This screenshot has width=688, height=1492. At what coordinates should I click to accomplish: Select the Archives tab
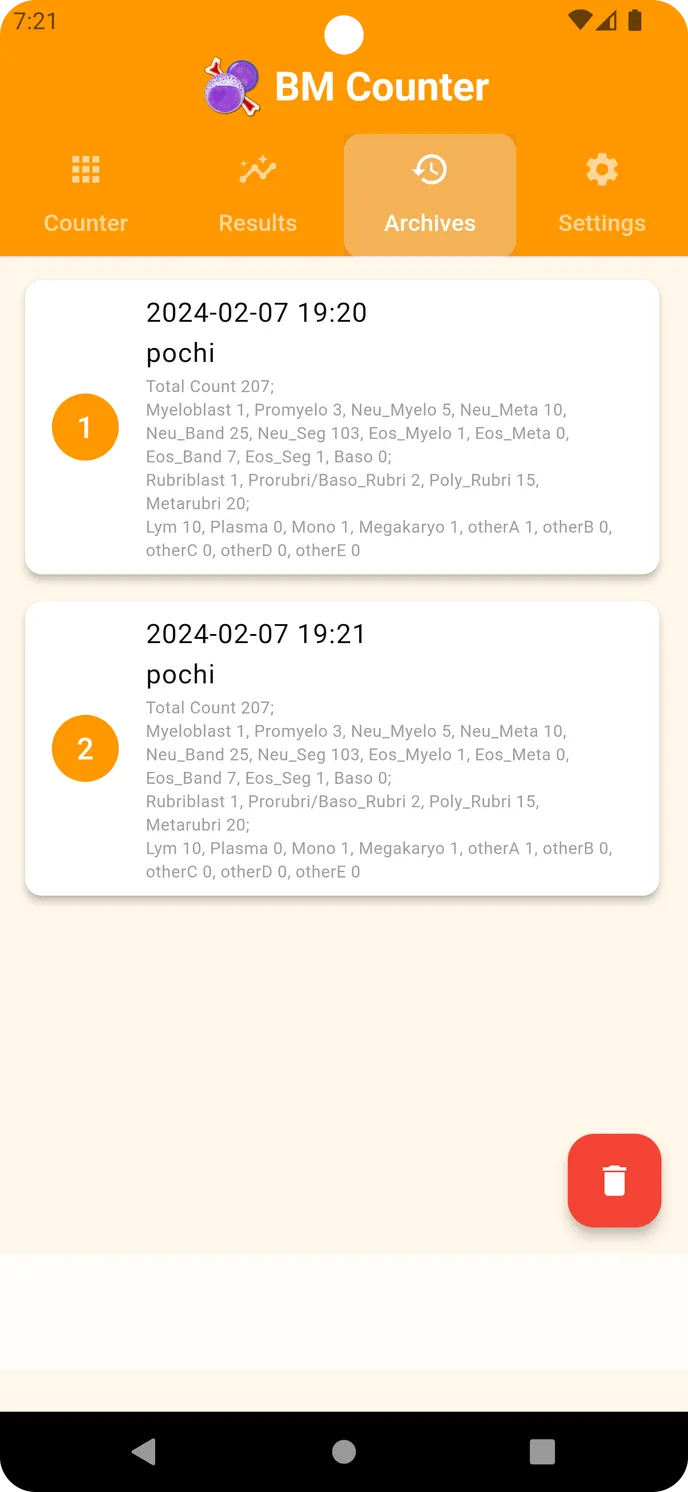pos(430,195)
